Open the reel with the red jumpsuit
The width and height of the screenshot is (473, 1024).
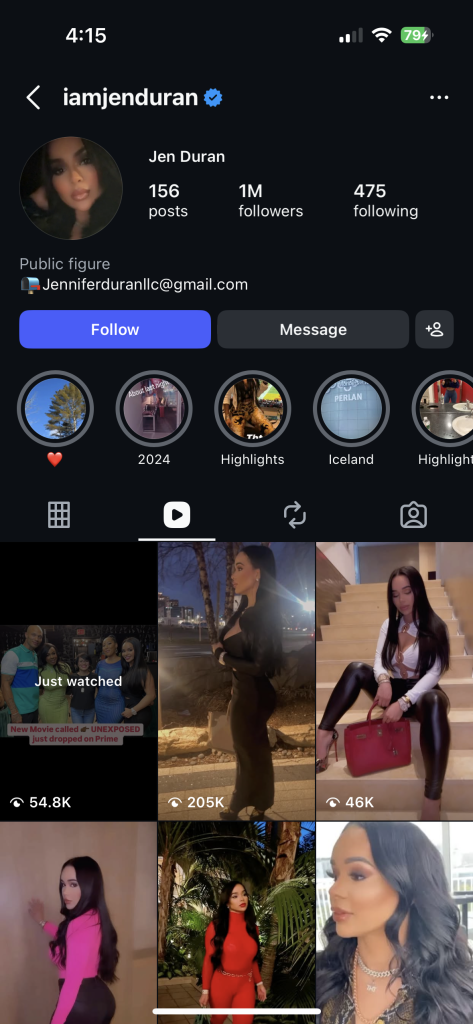[236, 923]
